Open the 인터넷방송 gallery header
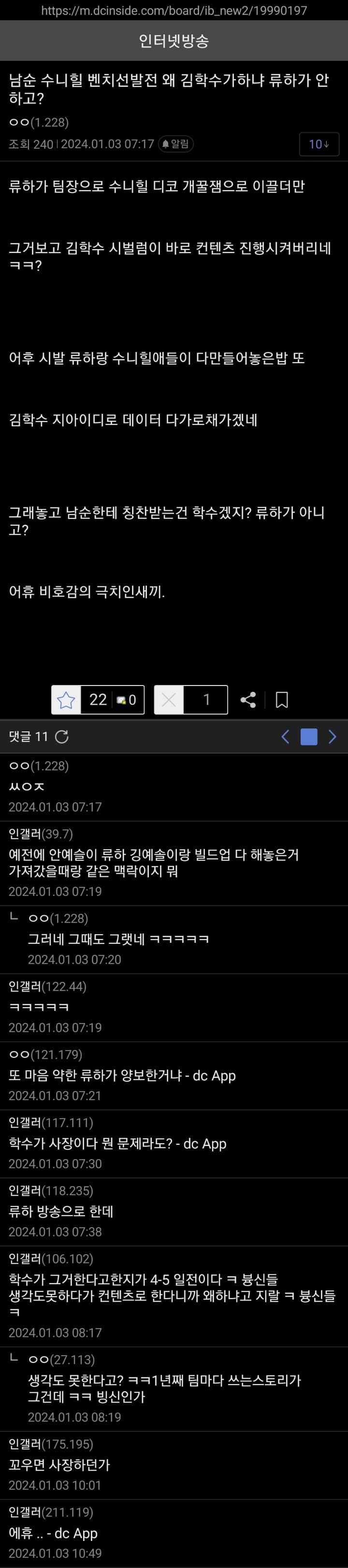 click(174, 41)
